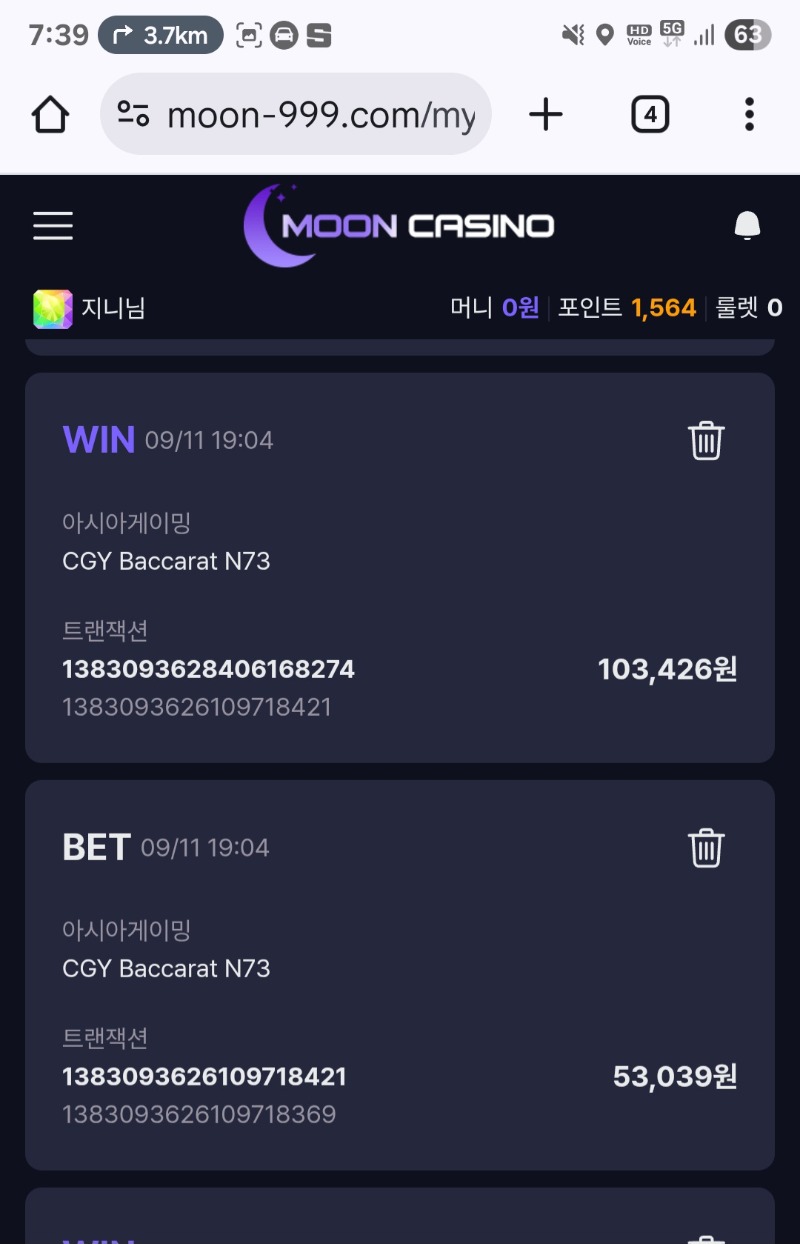This screenshot has height=1244, width=800.
Task: Edit the moon-999.com address bar
Action: [x=320, y=115]
